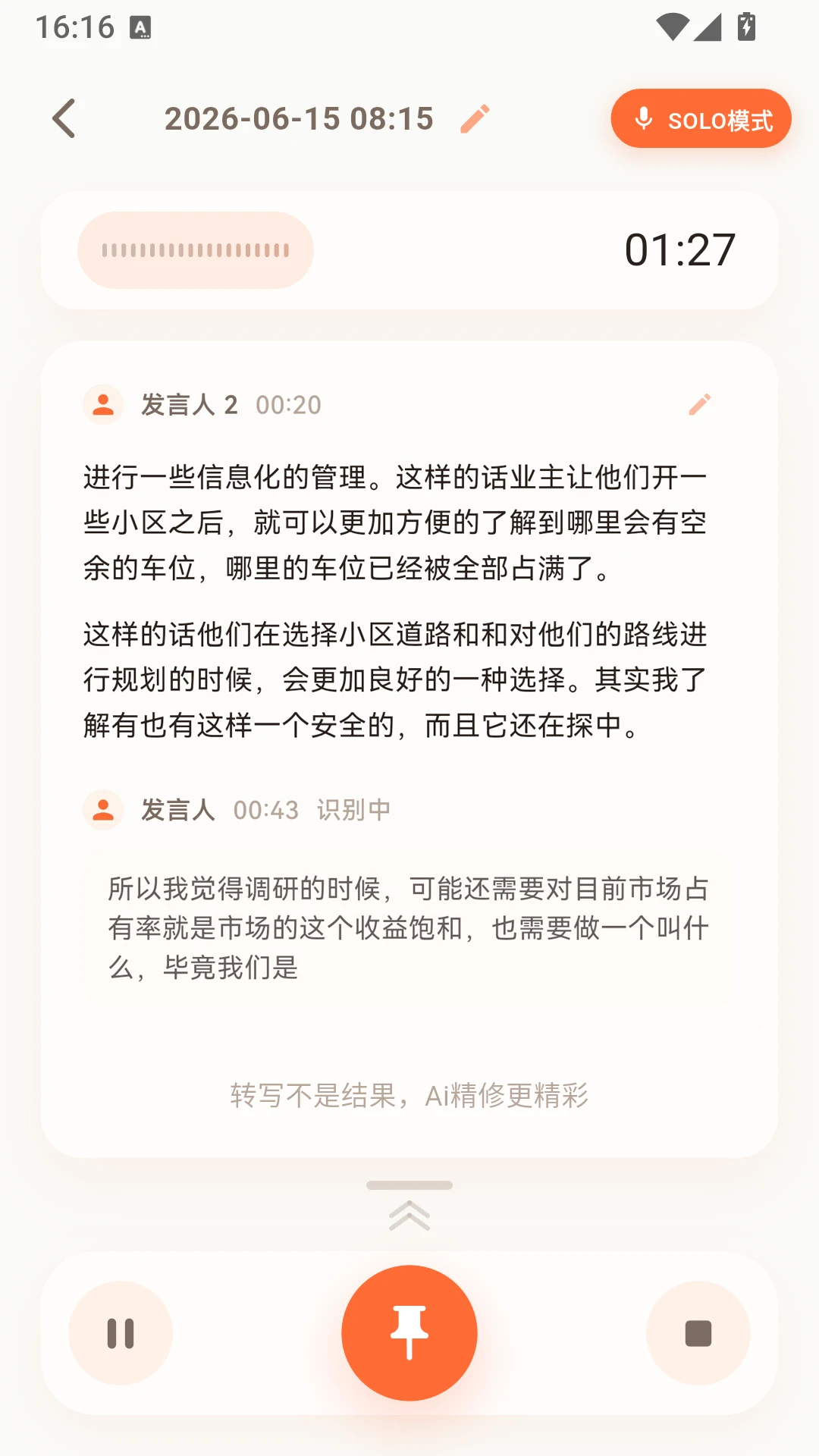The width and height of the screenshot is (819, 1456).
Task: Switch to SOLO模式
Action: pyautogui.click(x=701, y=118)
